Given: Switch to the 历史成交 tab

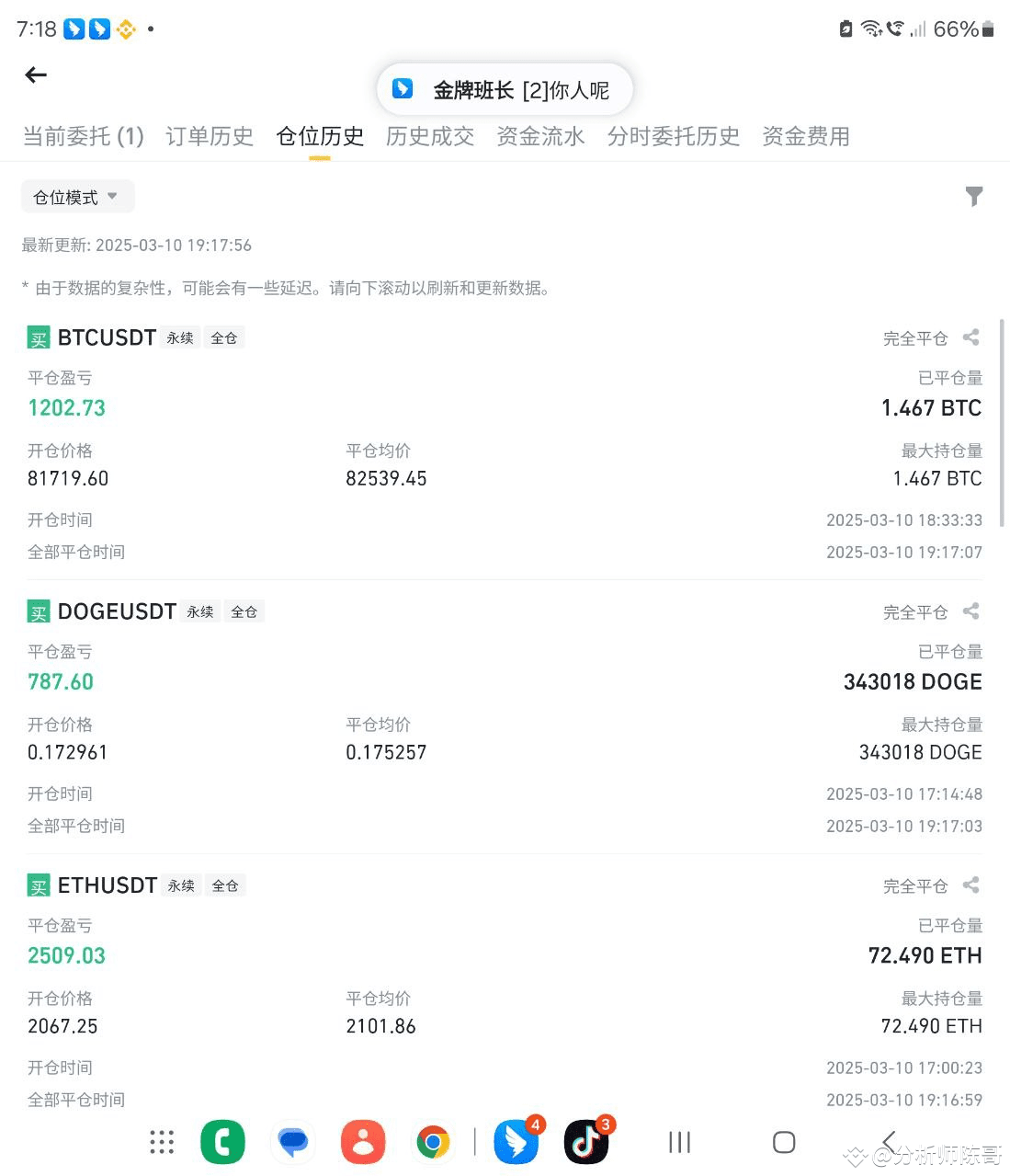Looking at the screenshot, I should pos(430,137).
